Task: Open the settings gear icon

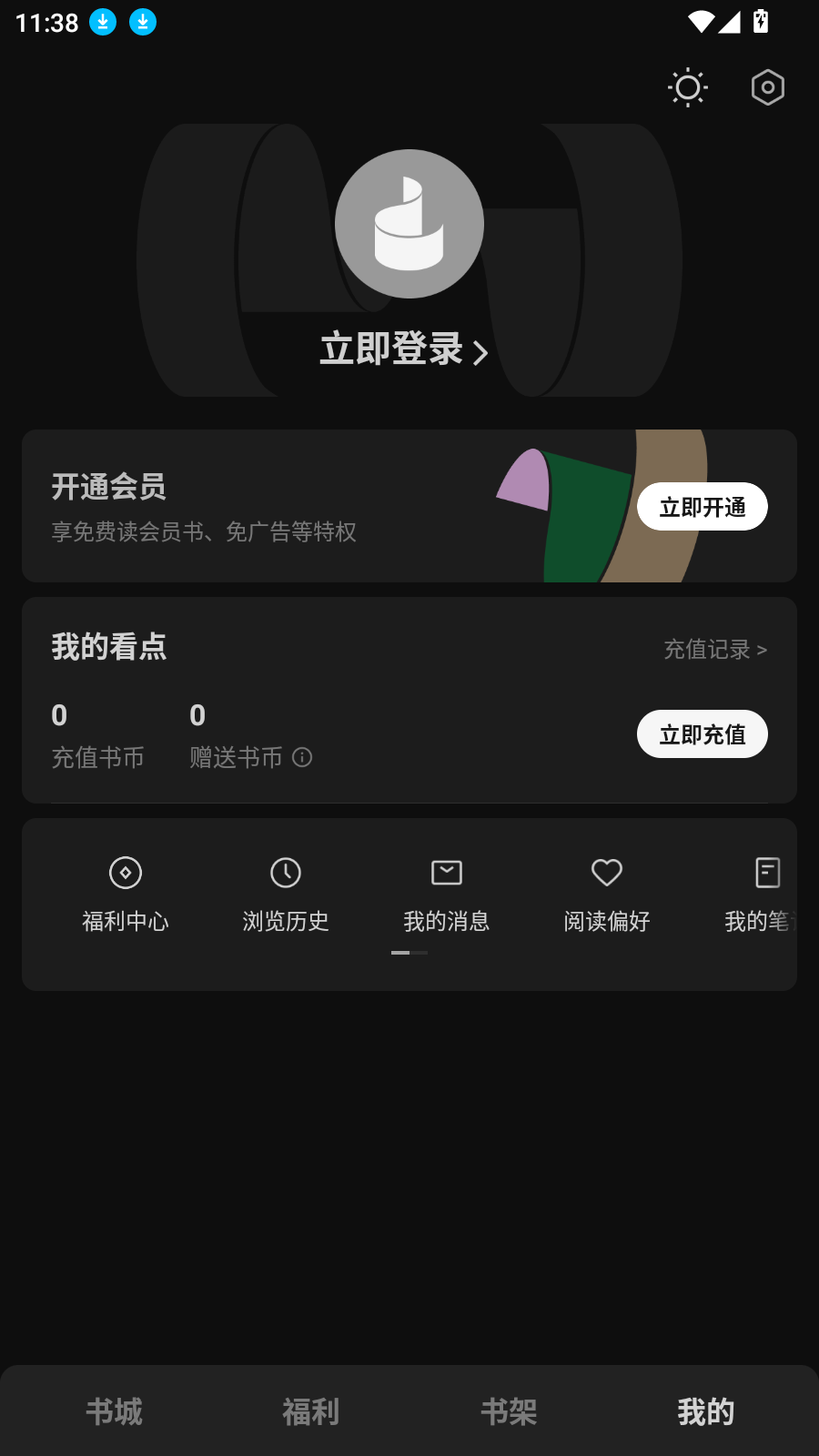Action: 767,87
